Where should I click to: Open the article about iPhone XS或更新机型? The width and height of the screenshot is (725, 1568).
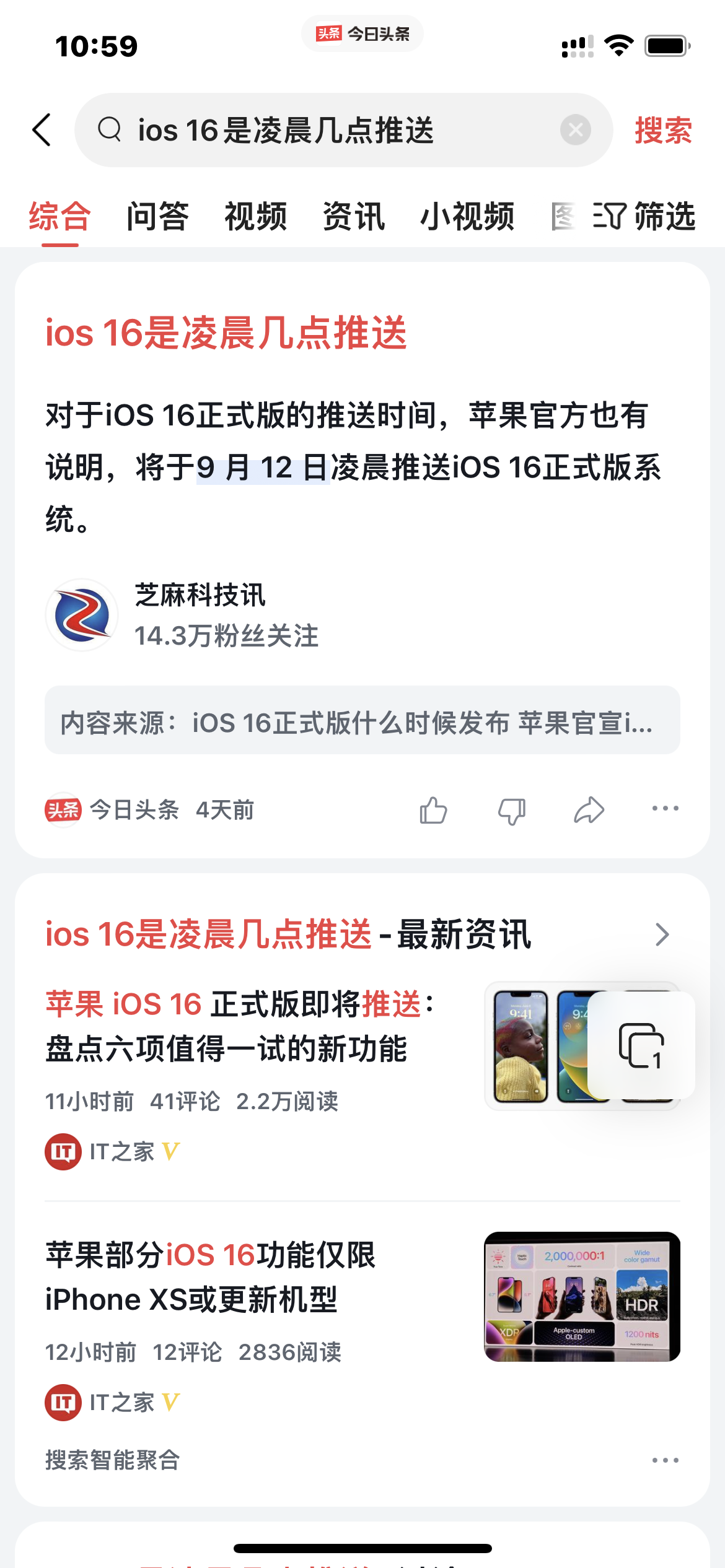coord(211,1277)
